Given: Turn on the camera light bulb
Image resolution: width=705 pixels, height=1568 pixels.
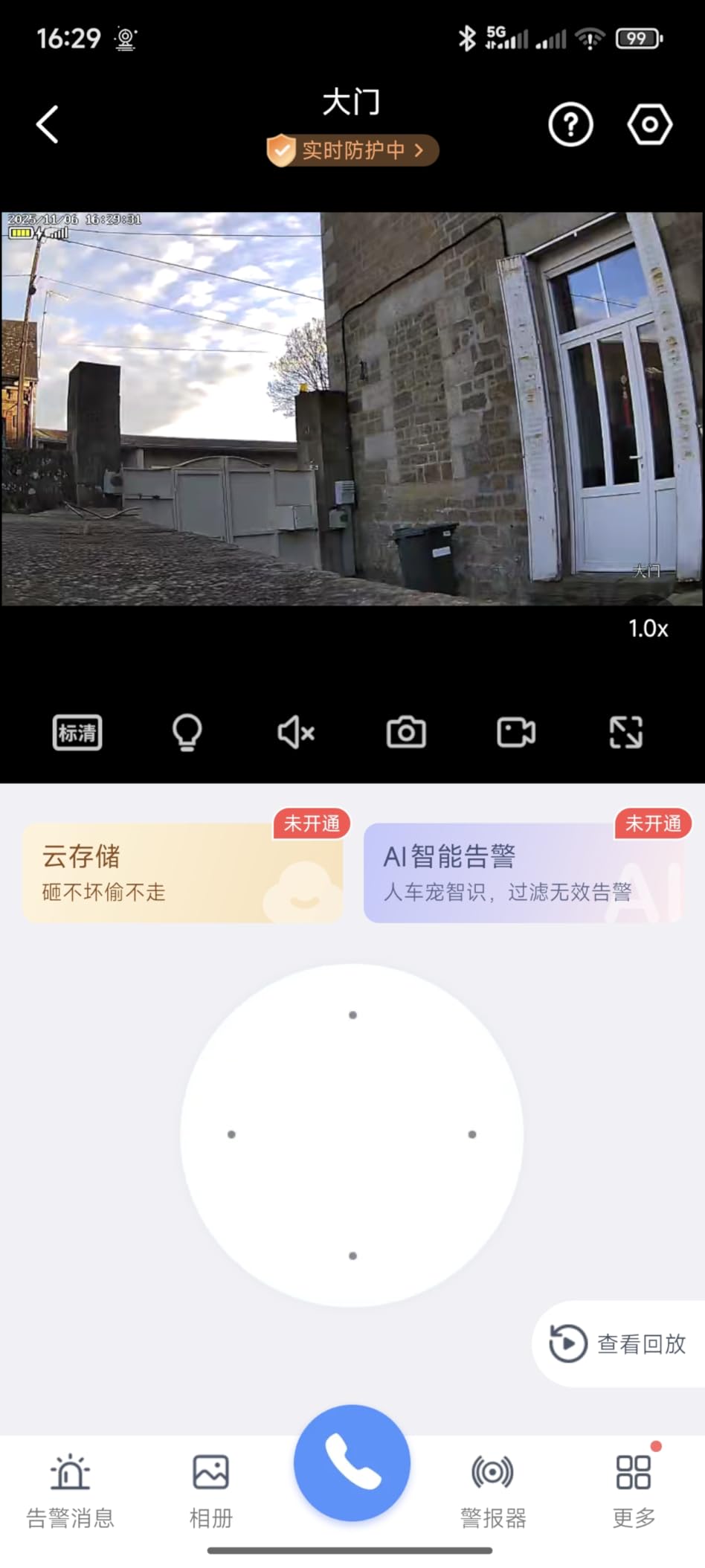Looking at the screenshot, I should [187, 733].
